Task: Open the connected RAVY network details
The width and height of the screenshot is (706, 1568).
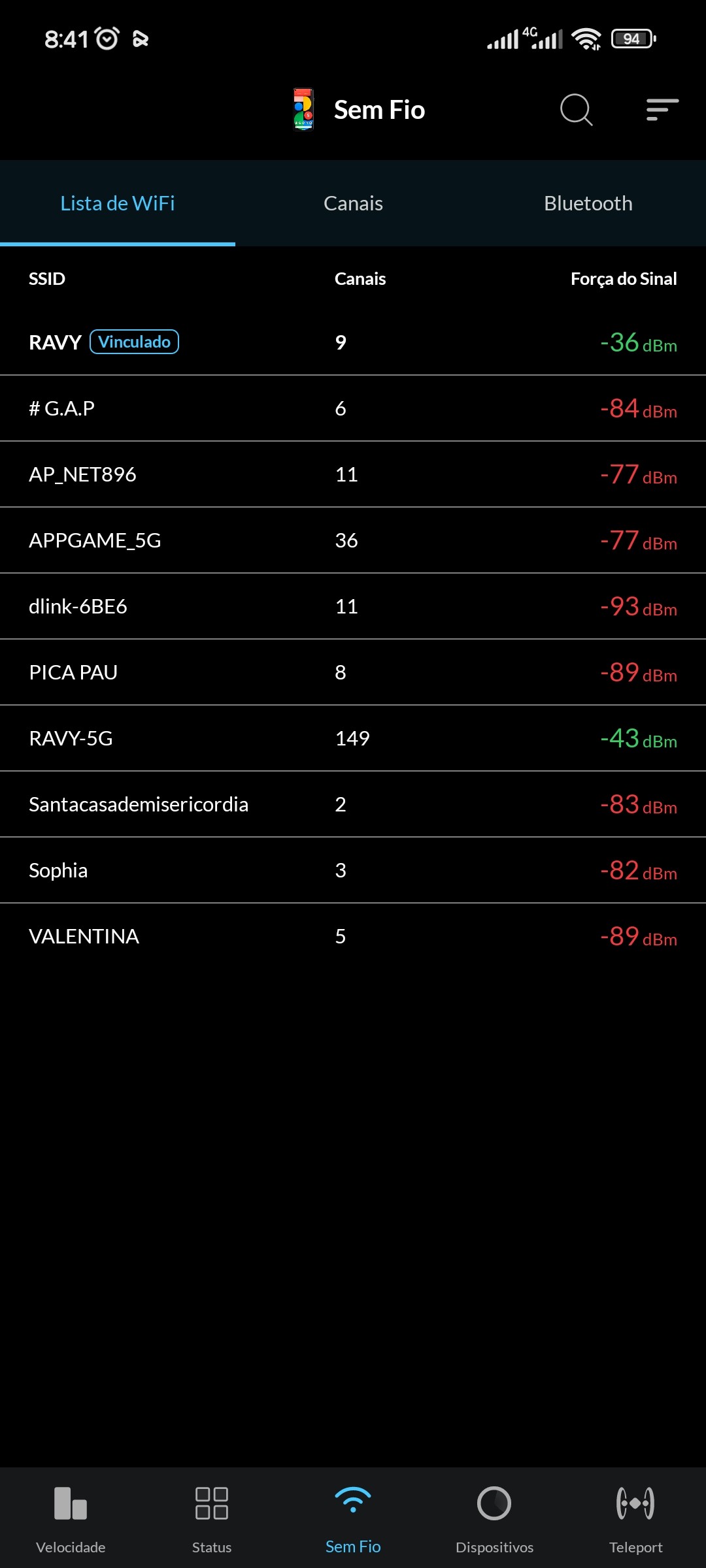Action: click(353, 342)
